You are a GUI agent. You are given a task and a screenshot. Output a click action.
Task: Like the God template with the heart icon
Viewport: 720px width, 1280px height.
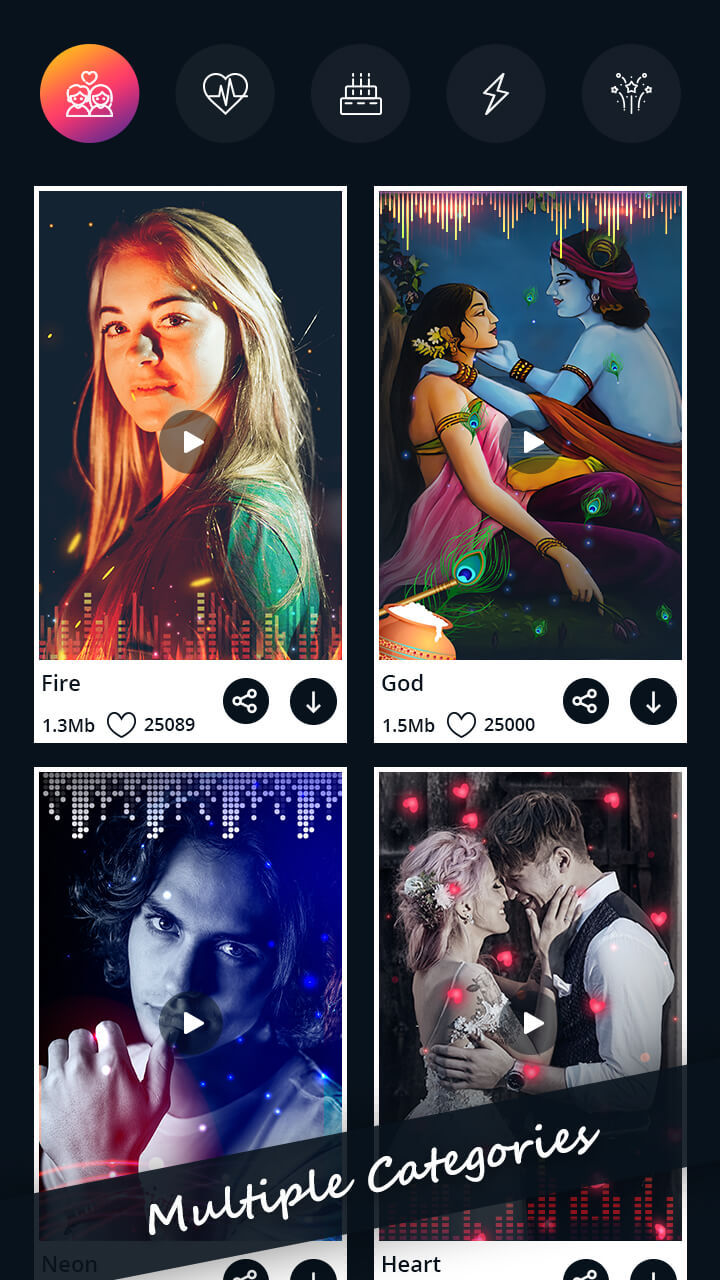coord(461,724)
